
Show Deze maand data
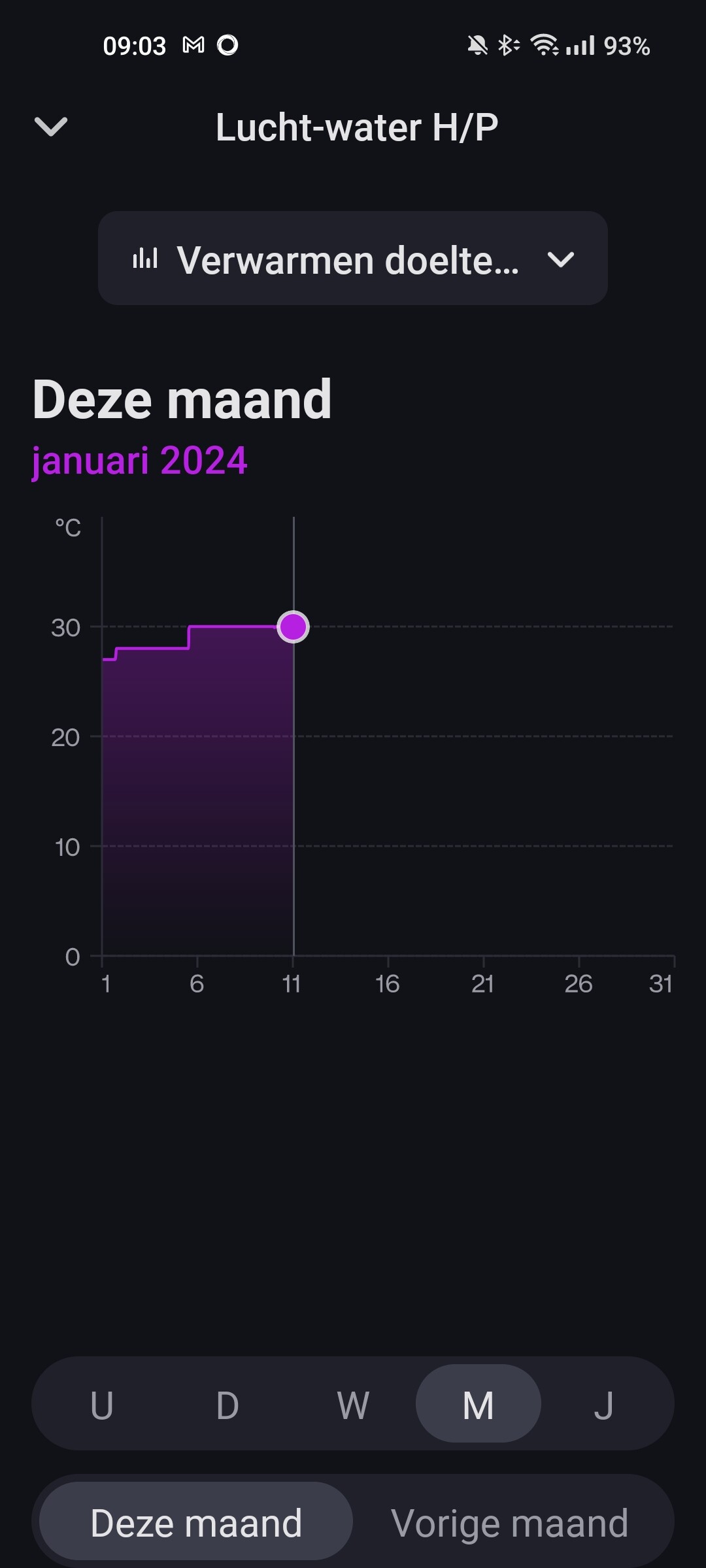(x=196, y=1522)
